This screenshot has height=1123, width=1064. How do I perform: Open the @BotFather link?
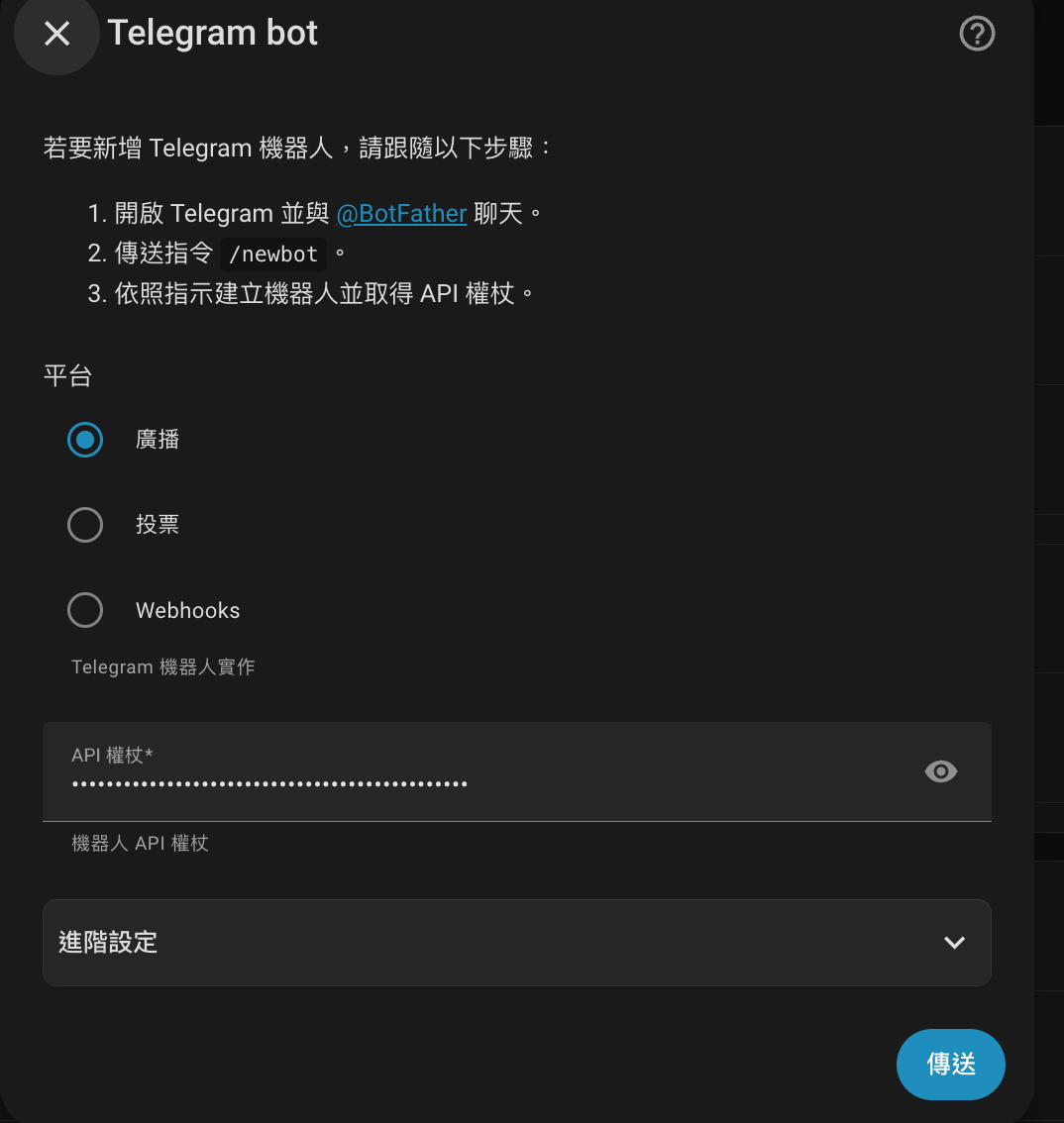point(401,213)
